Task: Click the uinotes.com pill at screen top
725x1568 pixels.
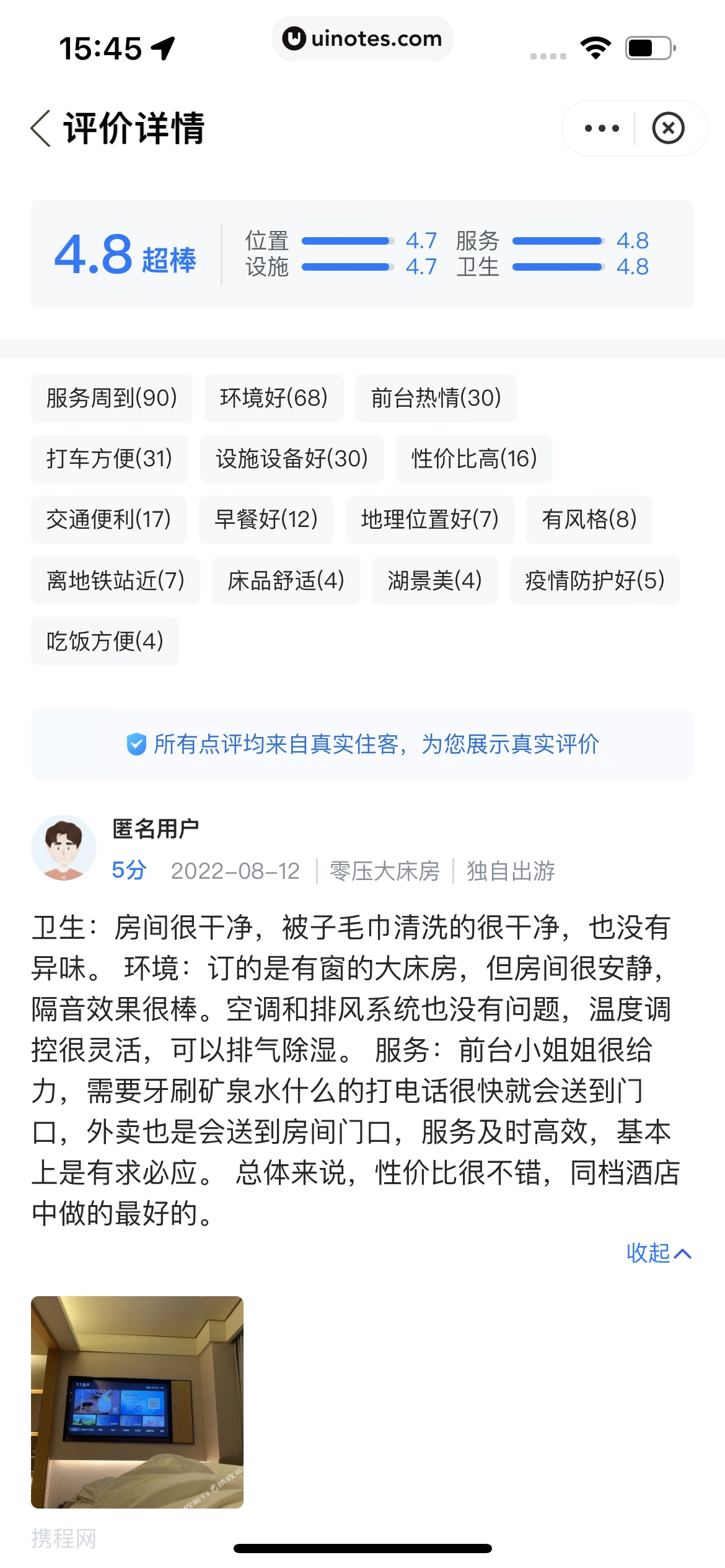Action: 362,38
